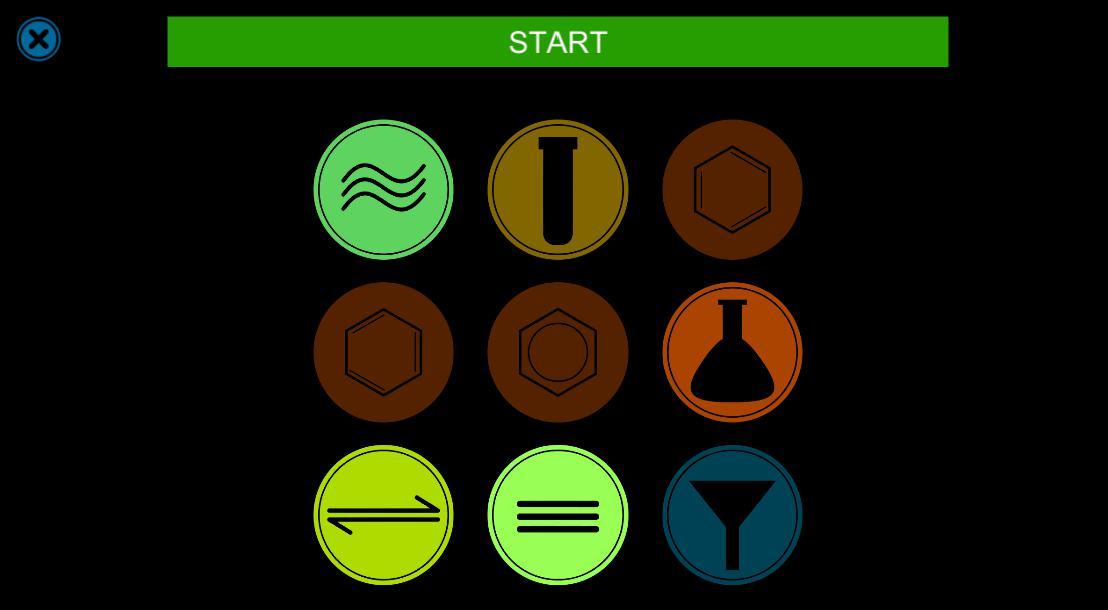Select the dark blue funnel tile

pyautogui.click(x=732, y=515)
